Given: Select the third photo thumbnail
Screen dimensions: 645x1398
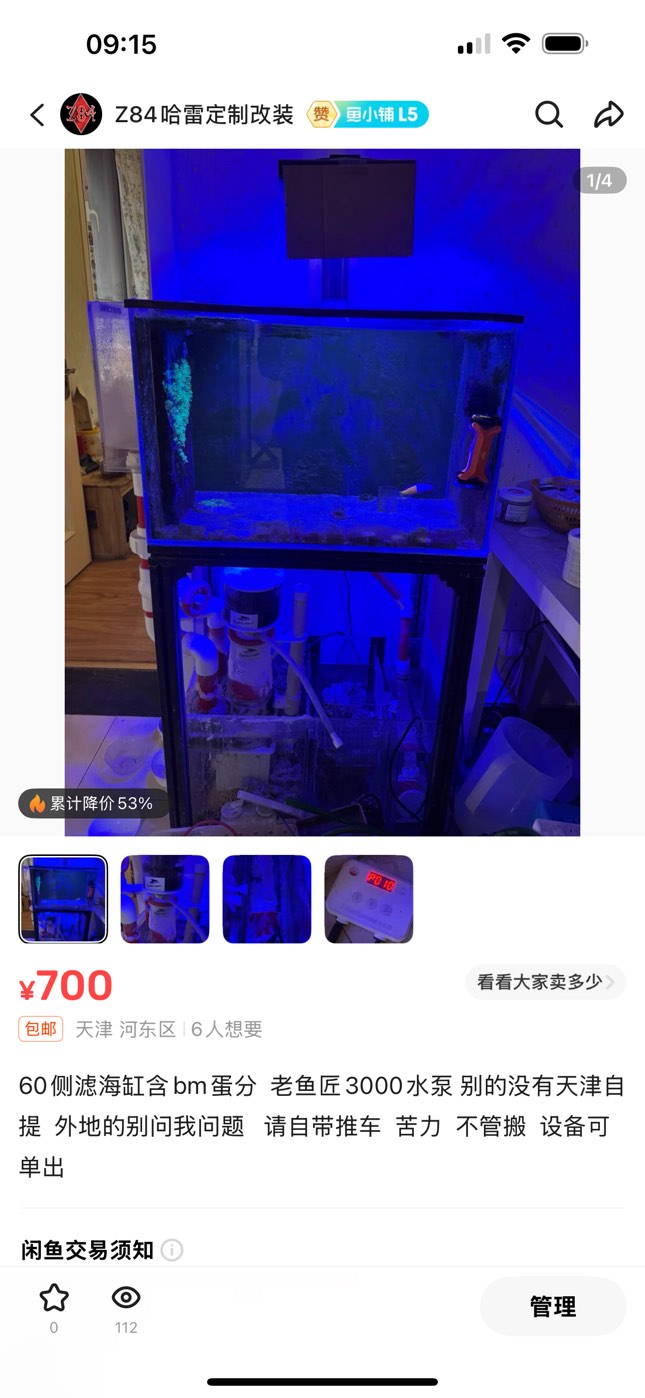Looking at the screenshot, I should point(267,899).
